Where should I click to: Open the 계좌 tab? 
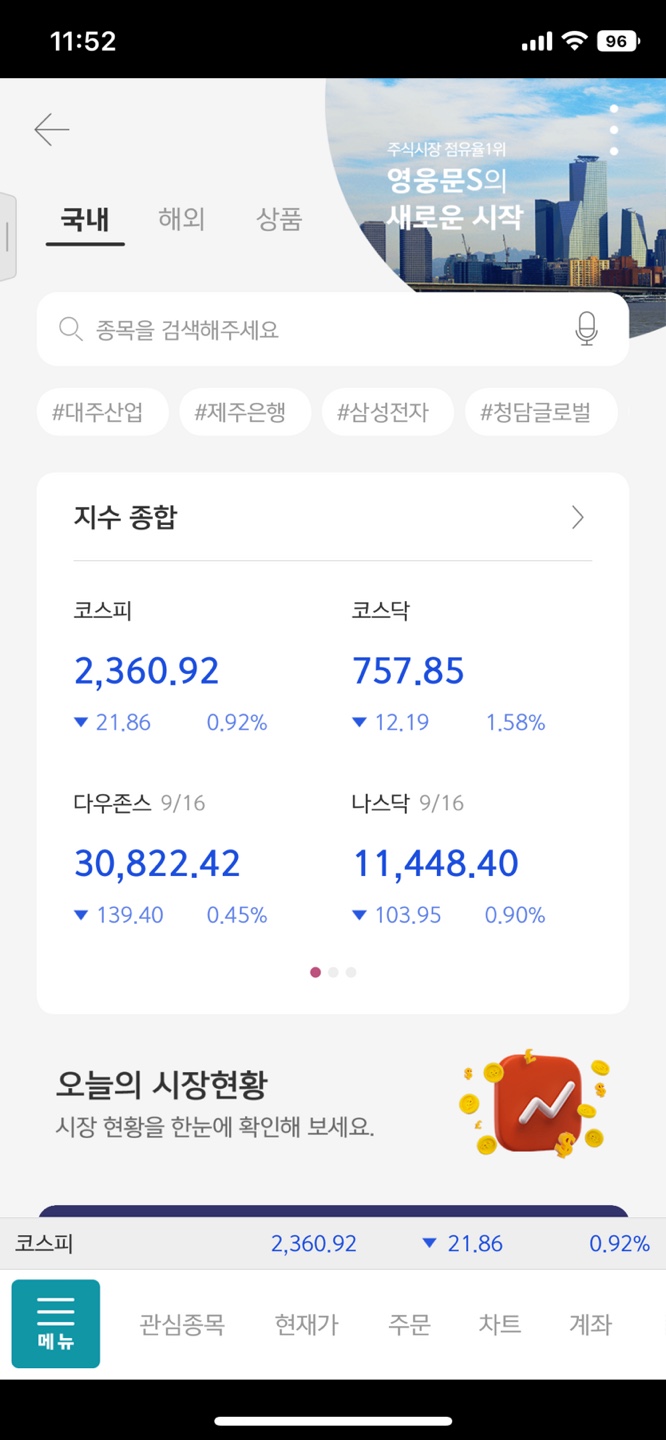(x=590, y=1325)
